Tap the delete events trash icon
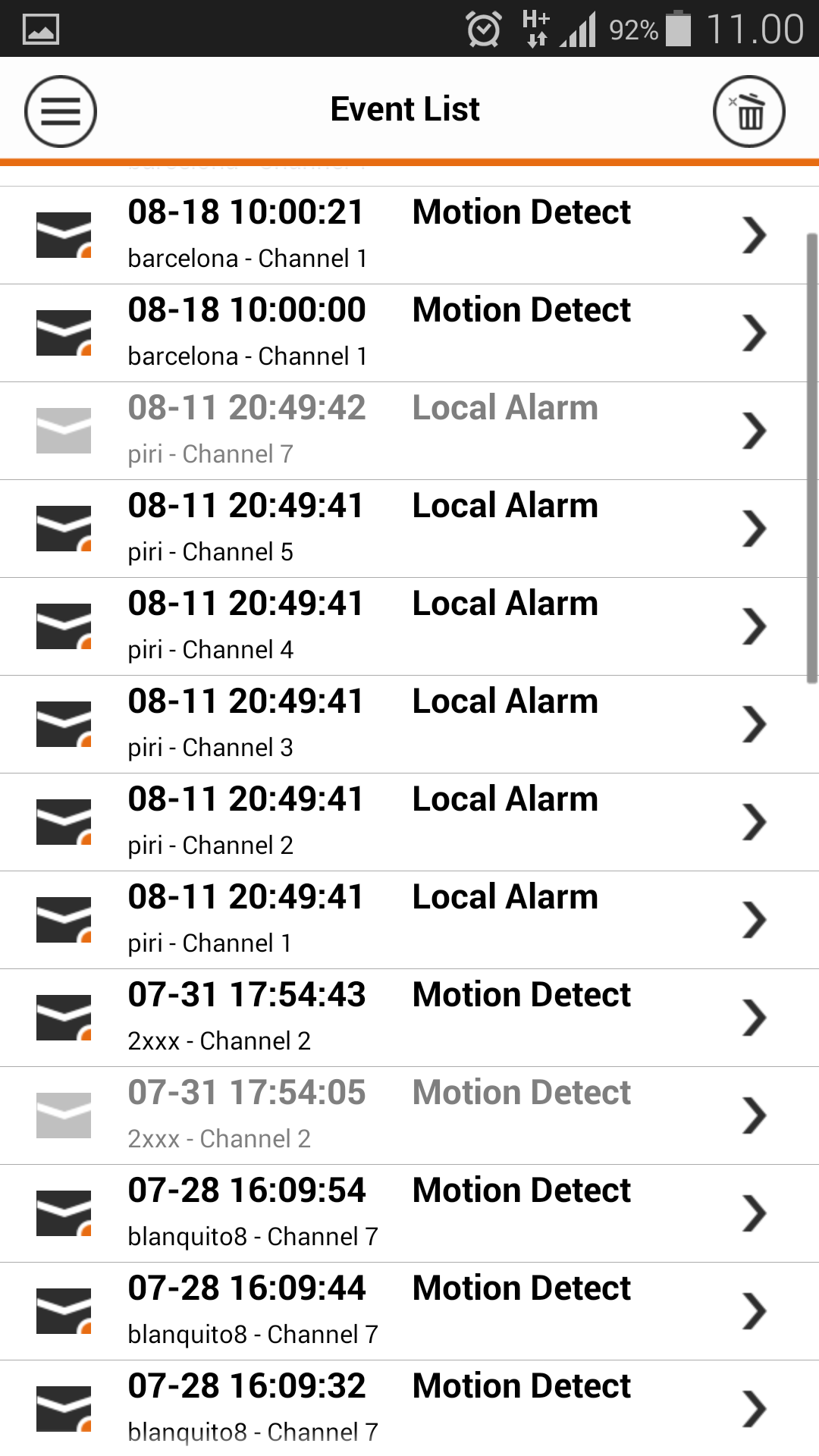Viewport: 819px width, 1456px height. tap(749, 111)
